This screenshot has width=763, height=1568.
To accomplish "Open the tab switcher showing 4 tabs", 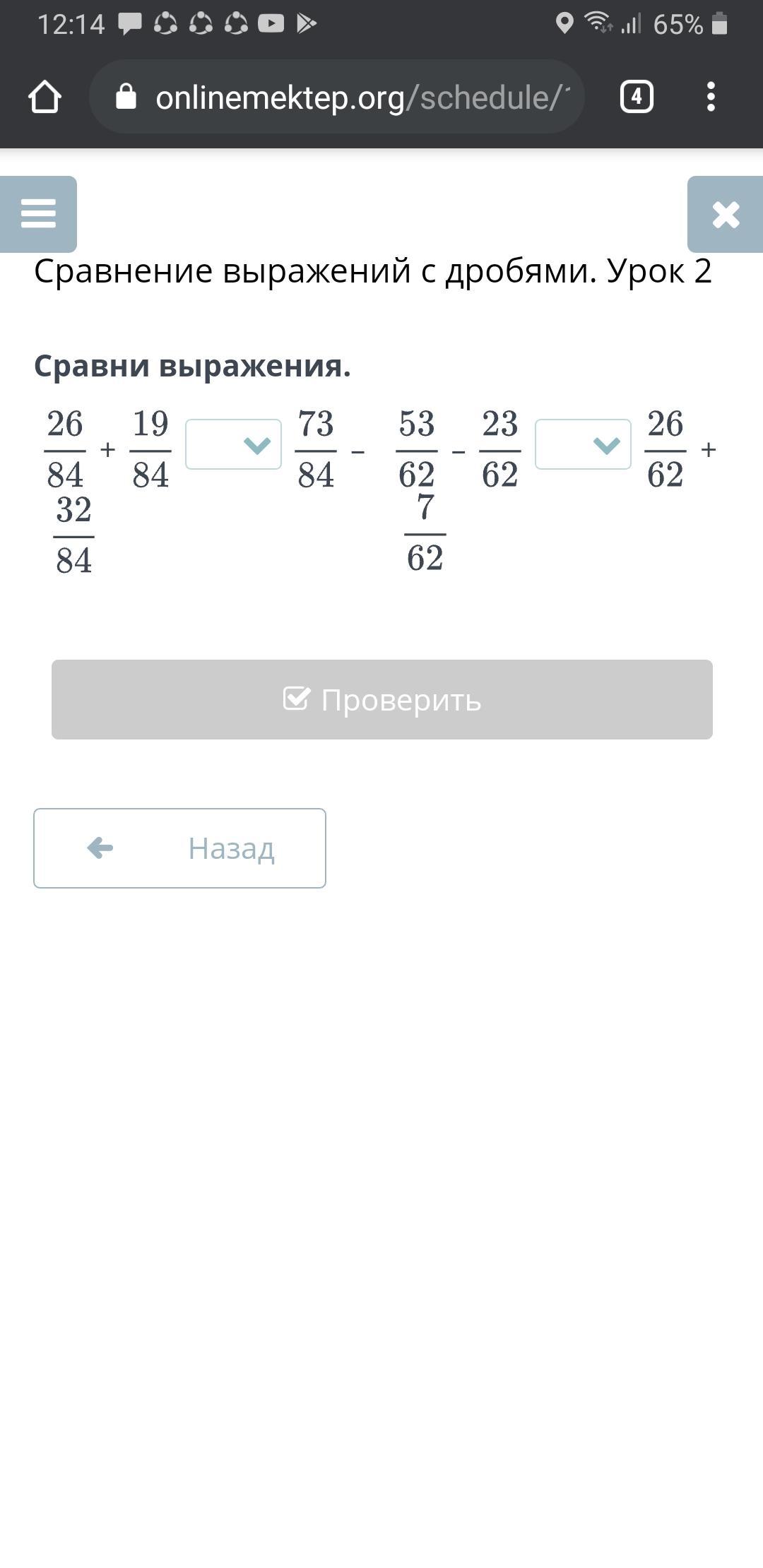I will pyautogui.click(x=636, y=97).
